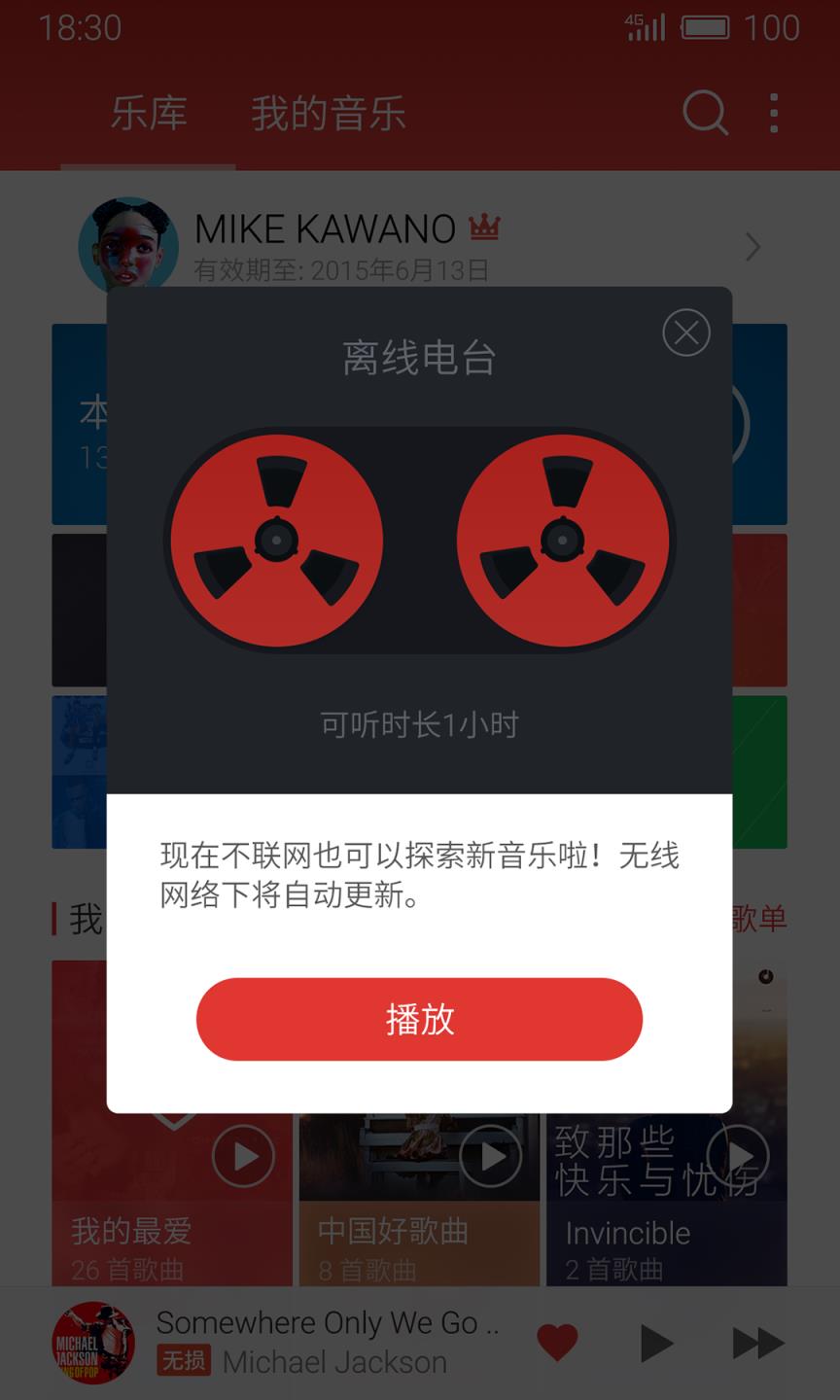Tap the skip-forward playback icon
840x1400 pixels.
756,1343
